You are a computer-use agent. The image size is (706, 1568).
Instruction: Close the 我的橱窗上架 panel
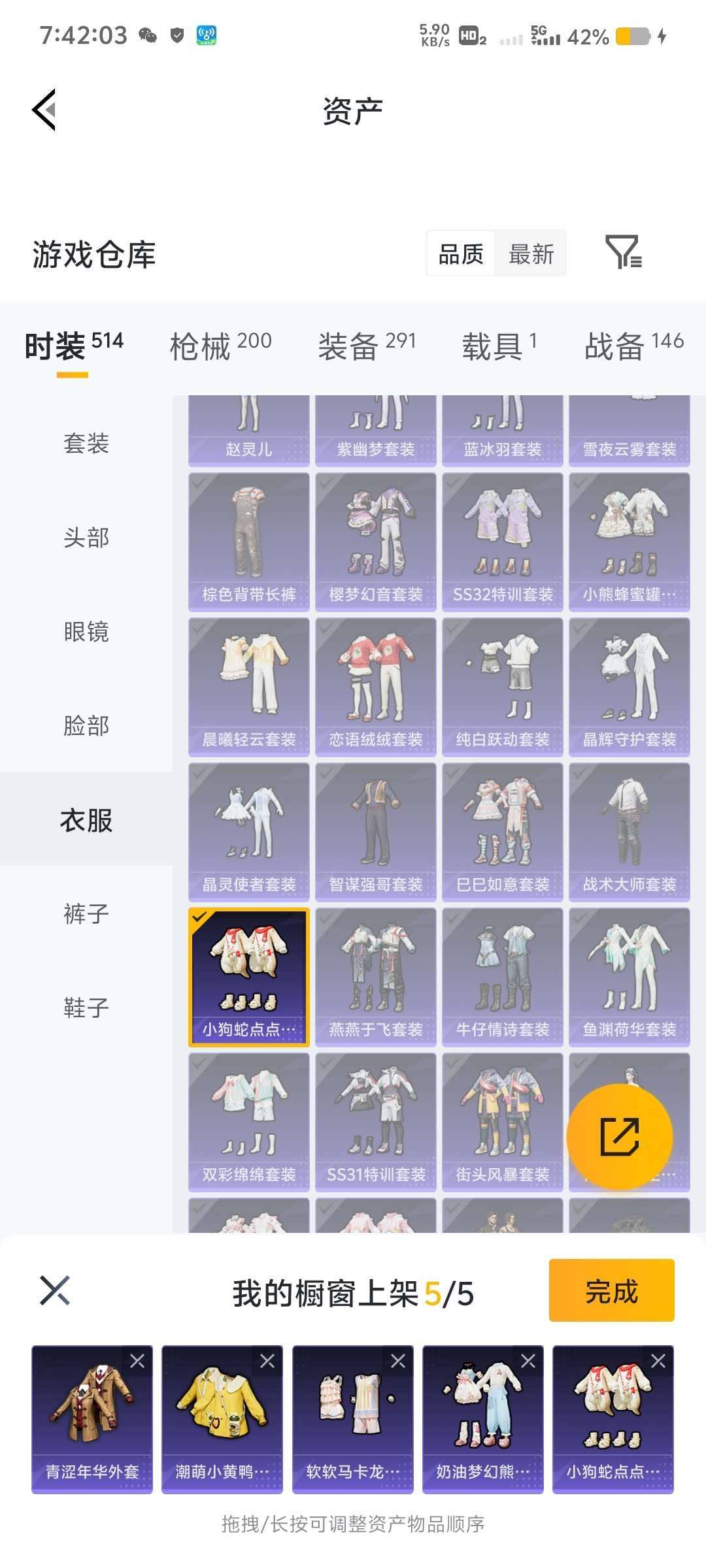[x=55, y=1291]
